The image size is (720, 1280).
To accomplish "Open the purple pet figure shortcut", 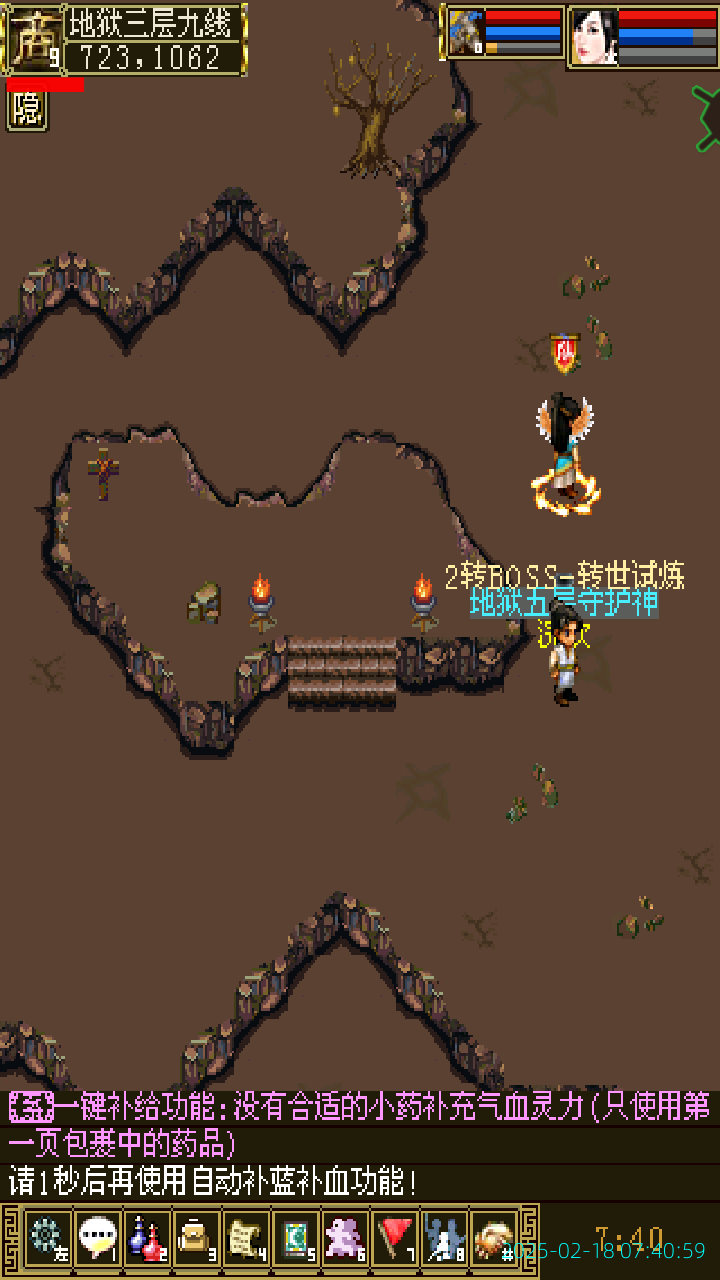I will point(345,1237).
